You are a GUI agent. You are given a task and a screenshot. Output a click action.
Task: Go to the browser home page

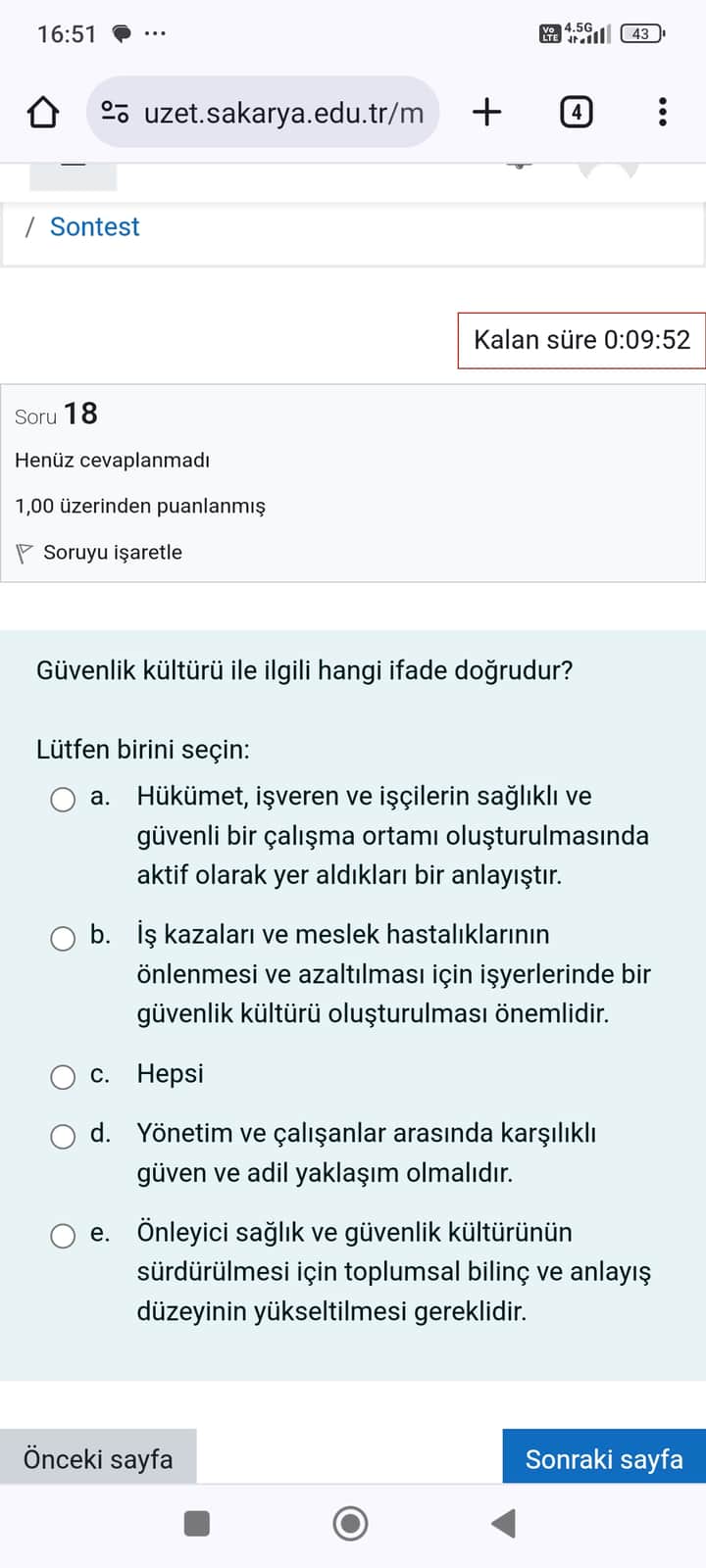coord(43,113)
